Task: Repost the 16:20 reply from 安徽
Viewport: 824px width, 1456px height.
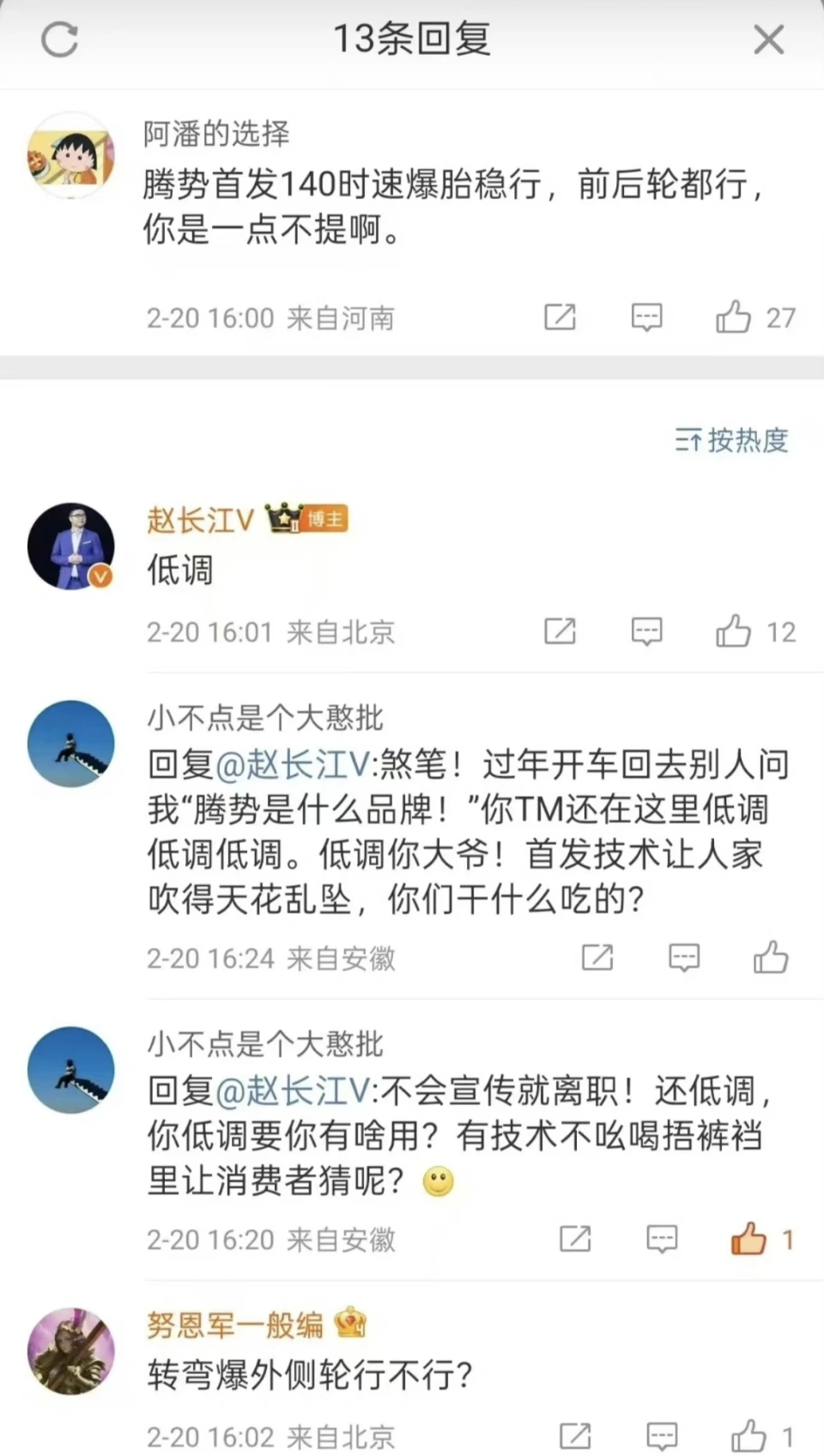Action: tap(574, 1239)
